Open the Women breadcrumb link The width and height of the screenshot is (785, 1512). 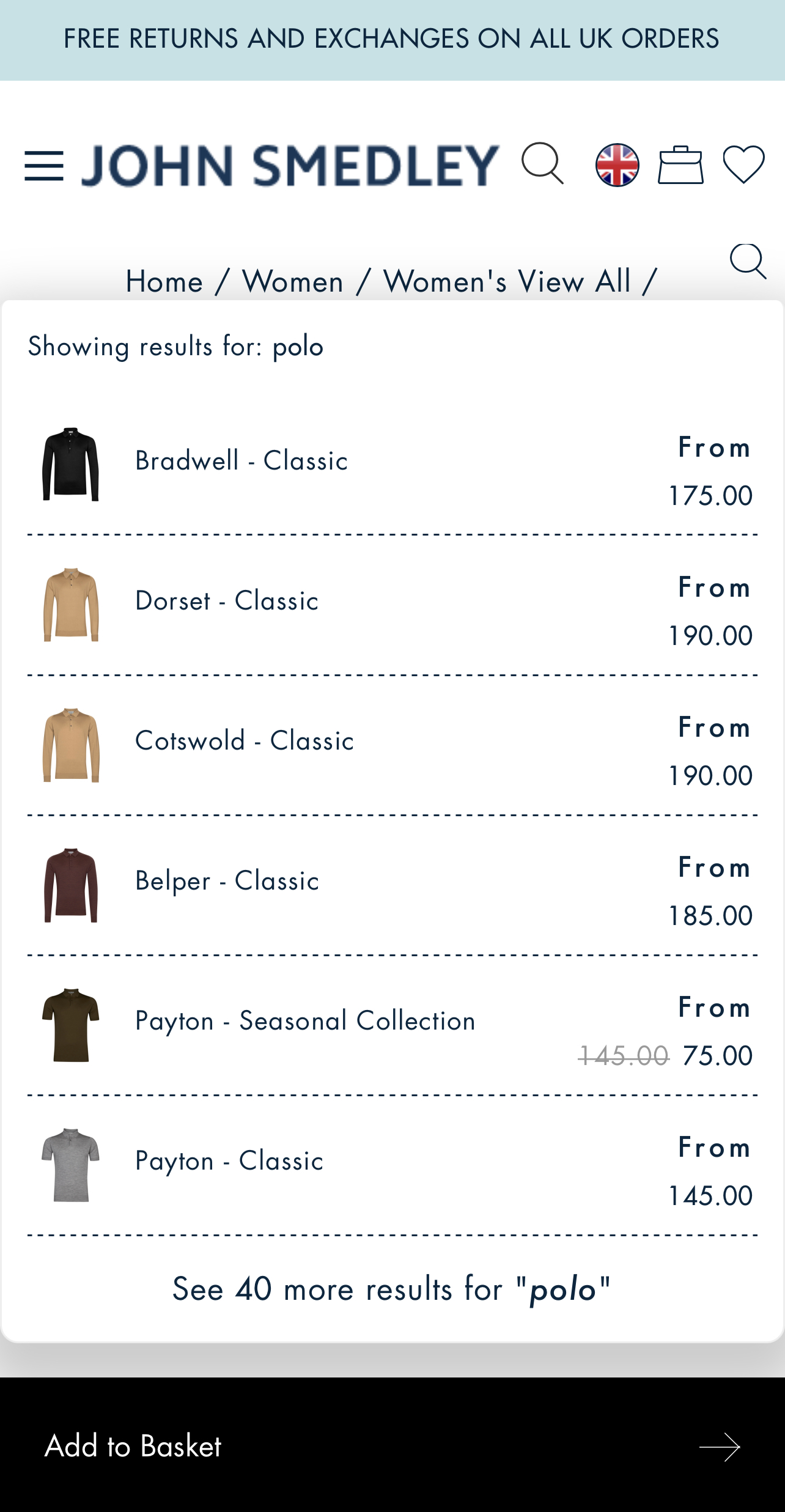pyautogui.click(x=293, y=282)
